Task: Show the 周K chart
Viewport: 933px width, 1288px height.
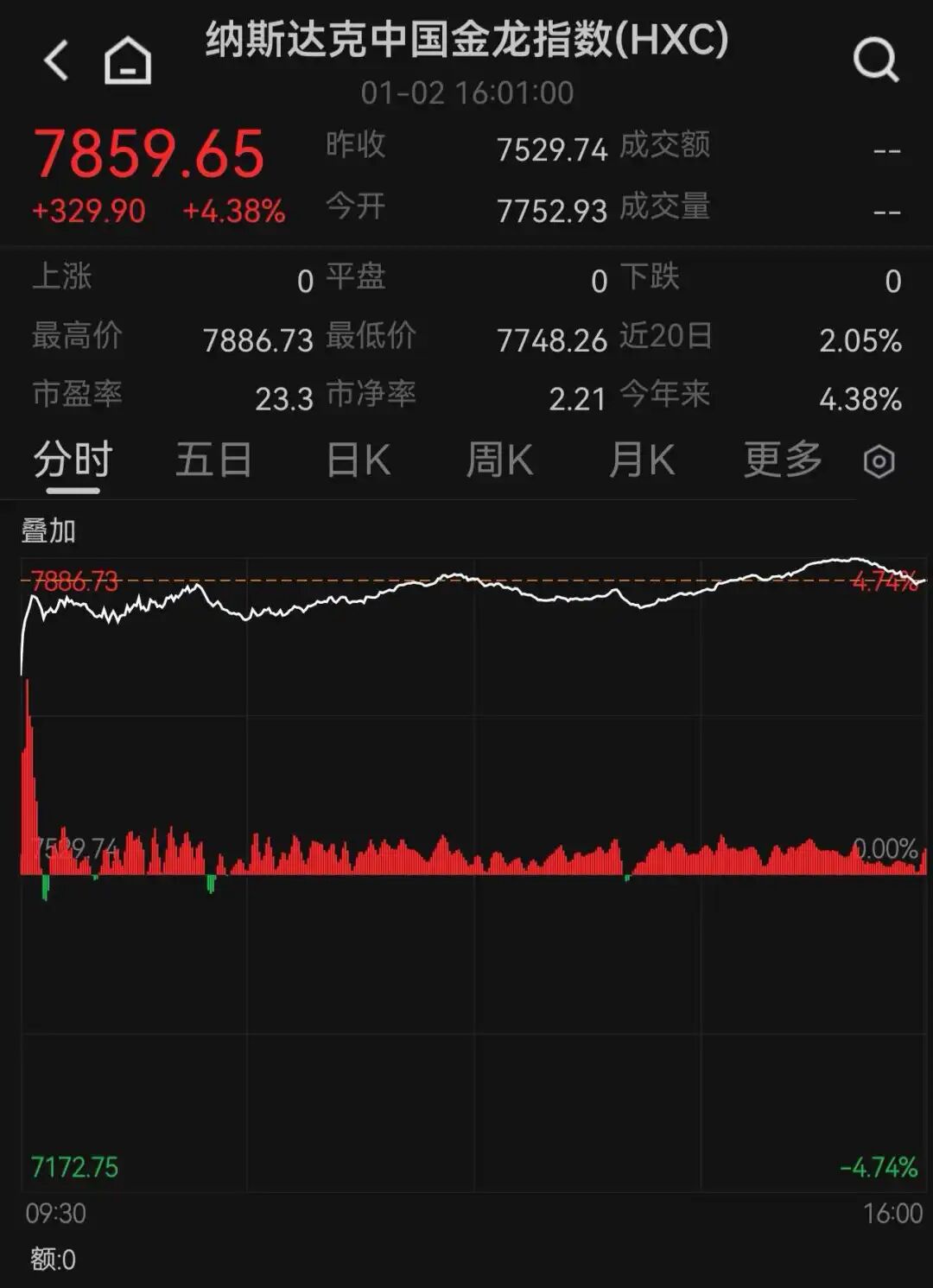Action: (499, 460)
